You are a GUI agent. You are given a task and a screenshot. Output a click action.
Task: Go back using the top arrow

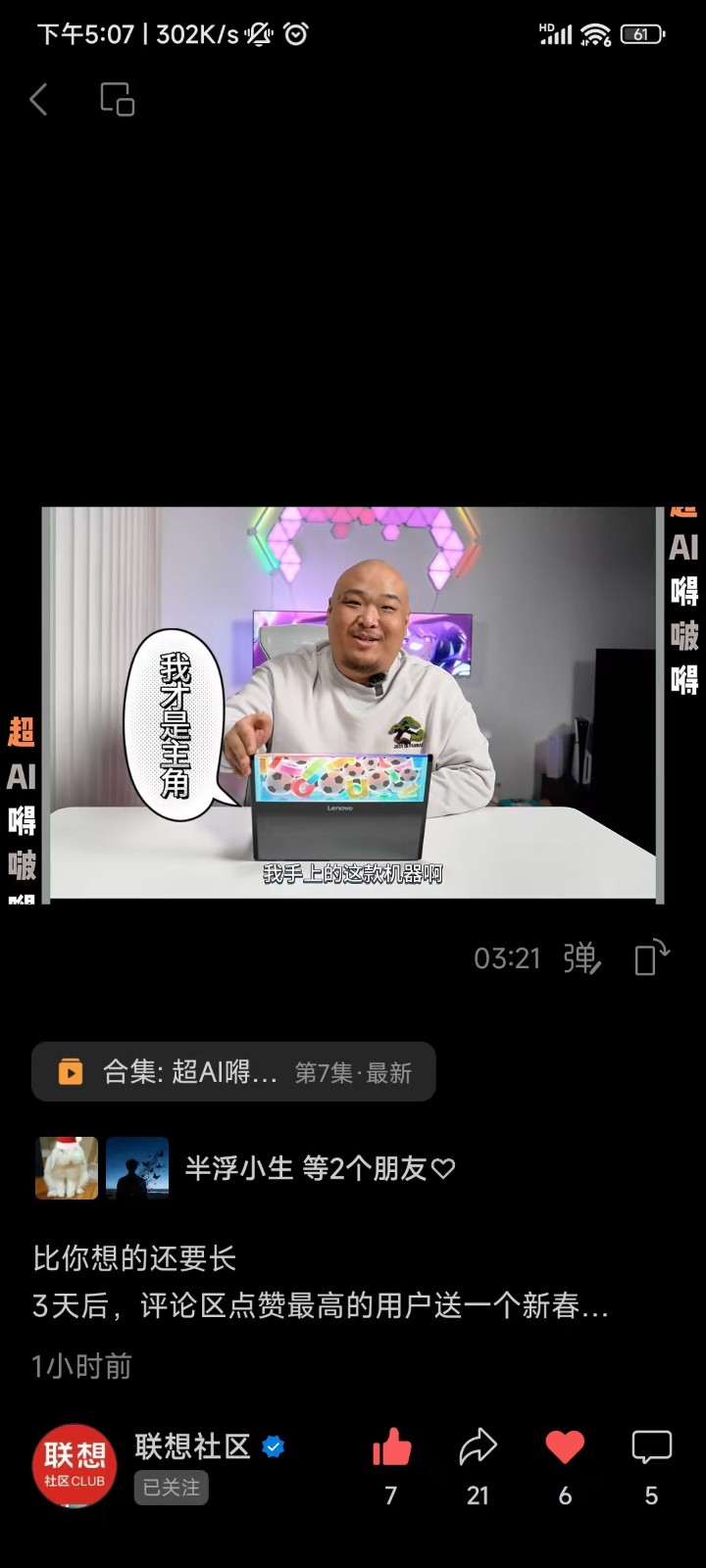39,99
